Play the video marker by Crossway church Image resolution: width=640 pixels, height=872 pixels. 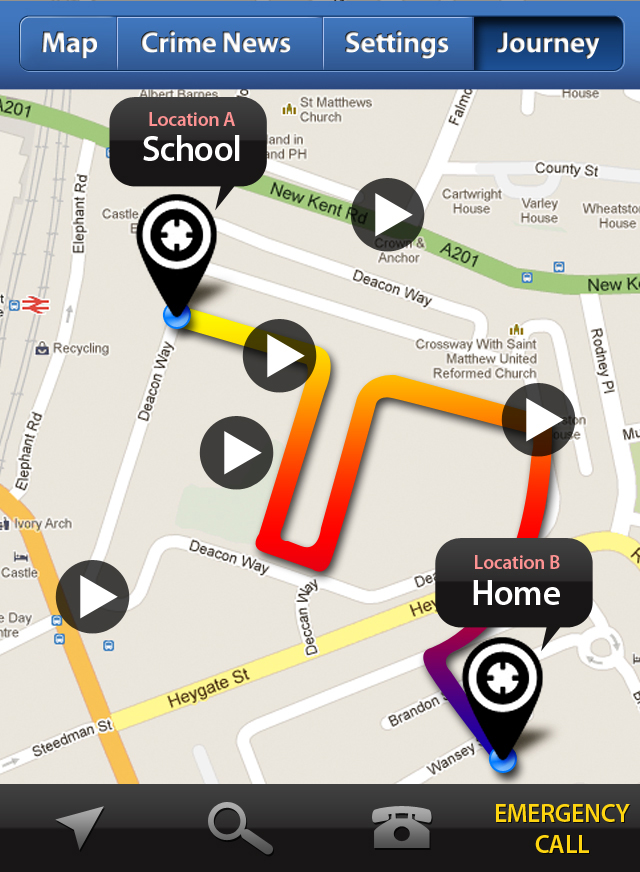click(538, 419)
